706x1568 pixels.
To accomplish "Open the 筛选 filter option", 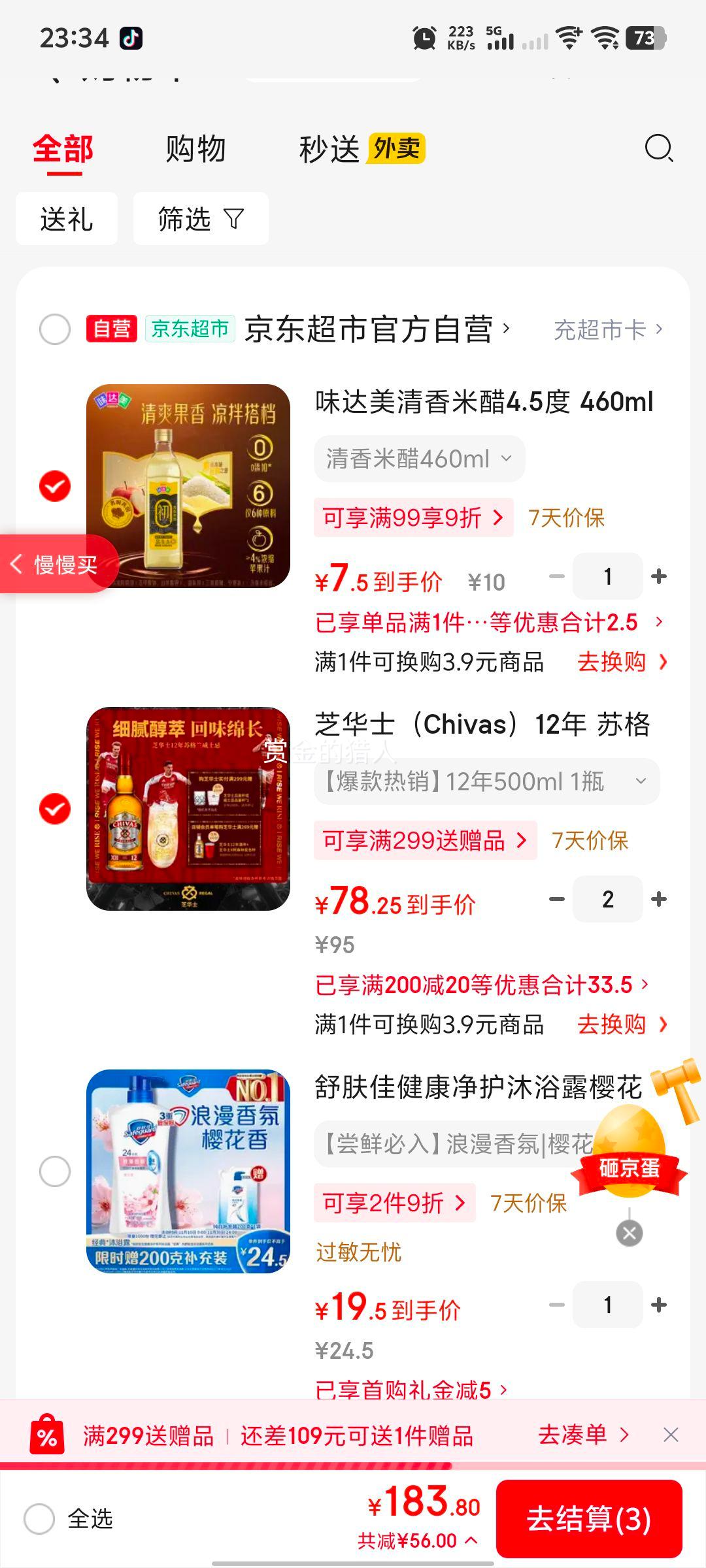I will pyautogui.click(x=199, y=219).
